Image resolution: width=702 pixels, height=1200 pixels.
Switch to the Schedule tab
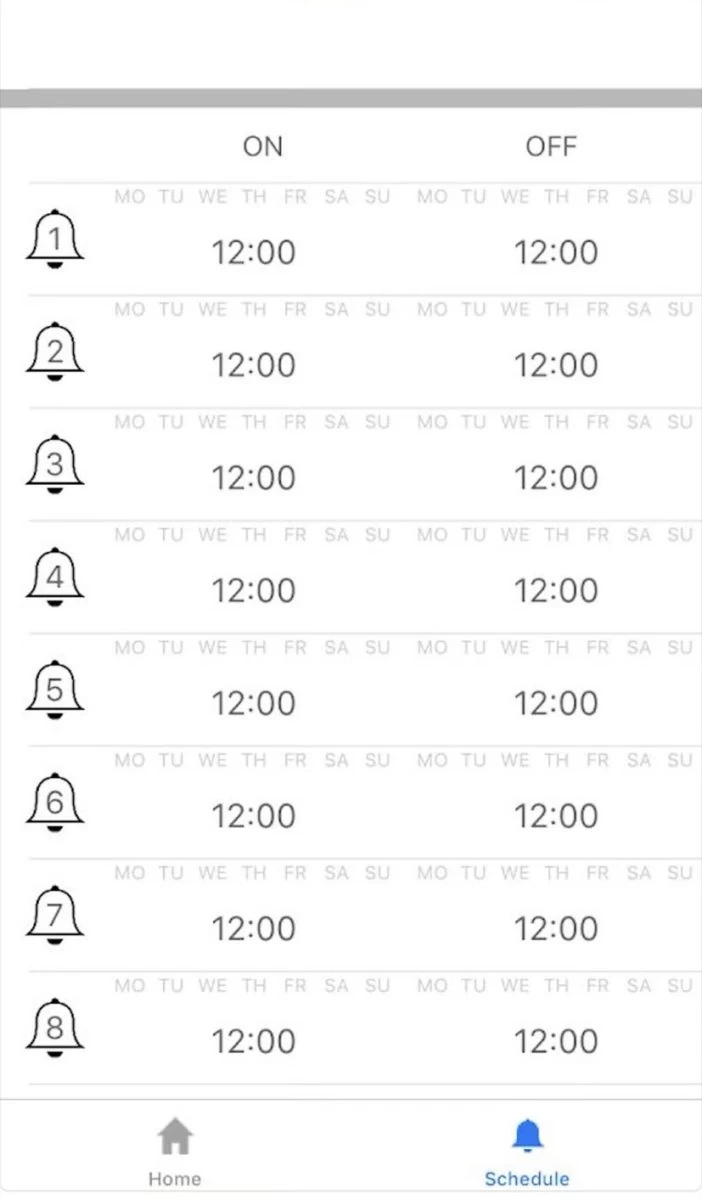(526, 1150)
